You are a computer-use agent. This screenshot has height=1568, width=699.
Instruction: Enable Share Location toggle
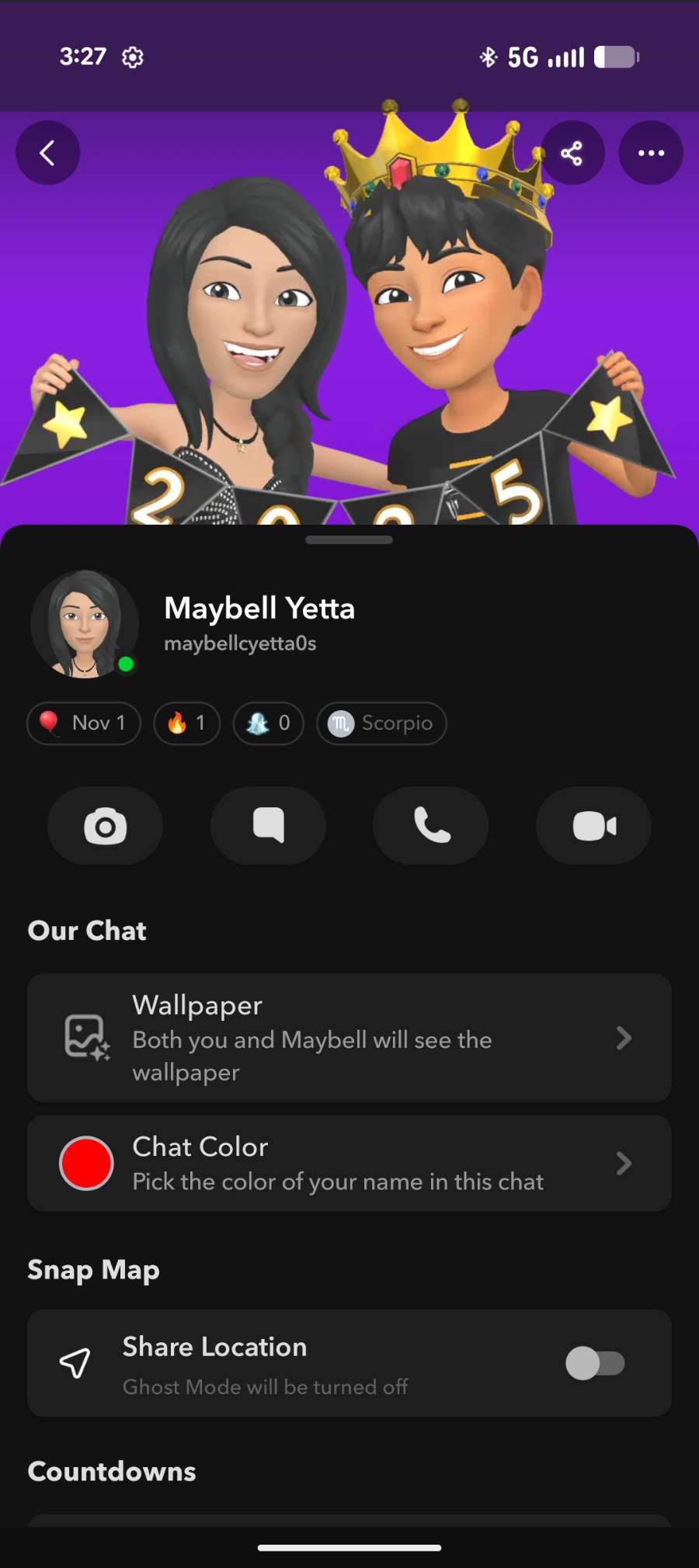(595, 1363)
